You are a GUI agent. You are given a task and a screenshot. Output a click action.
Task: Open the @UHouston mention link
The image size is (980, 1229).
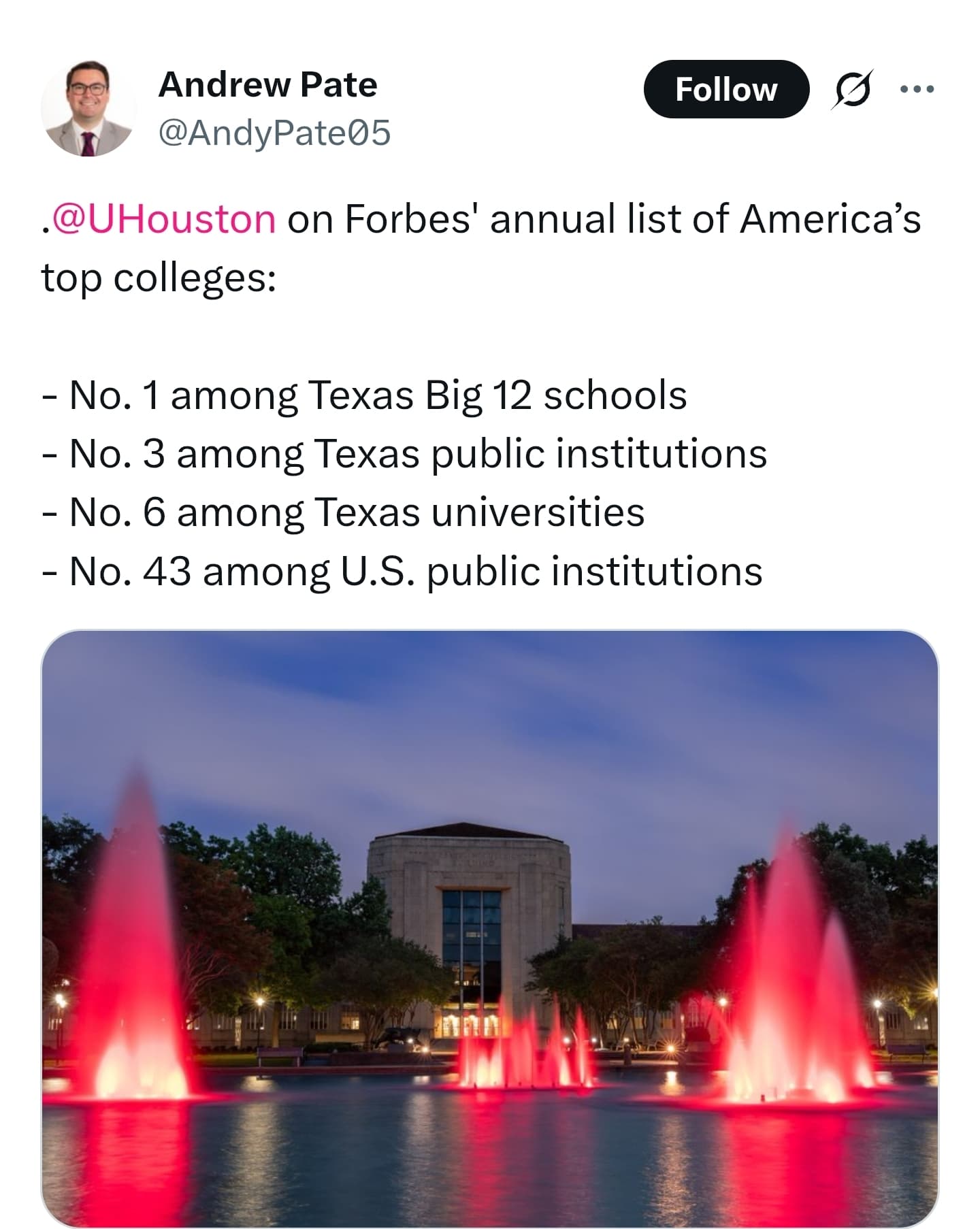(x=164, y=219)
